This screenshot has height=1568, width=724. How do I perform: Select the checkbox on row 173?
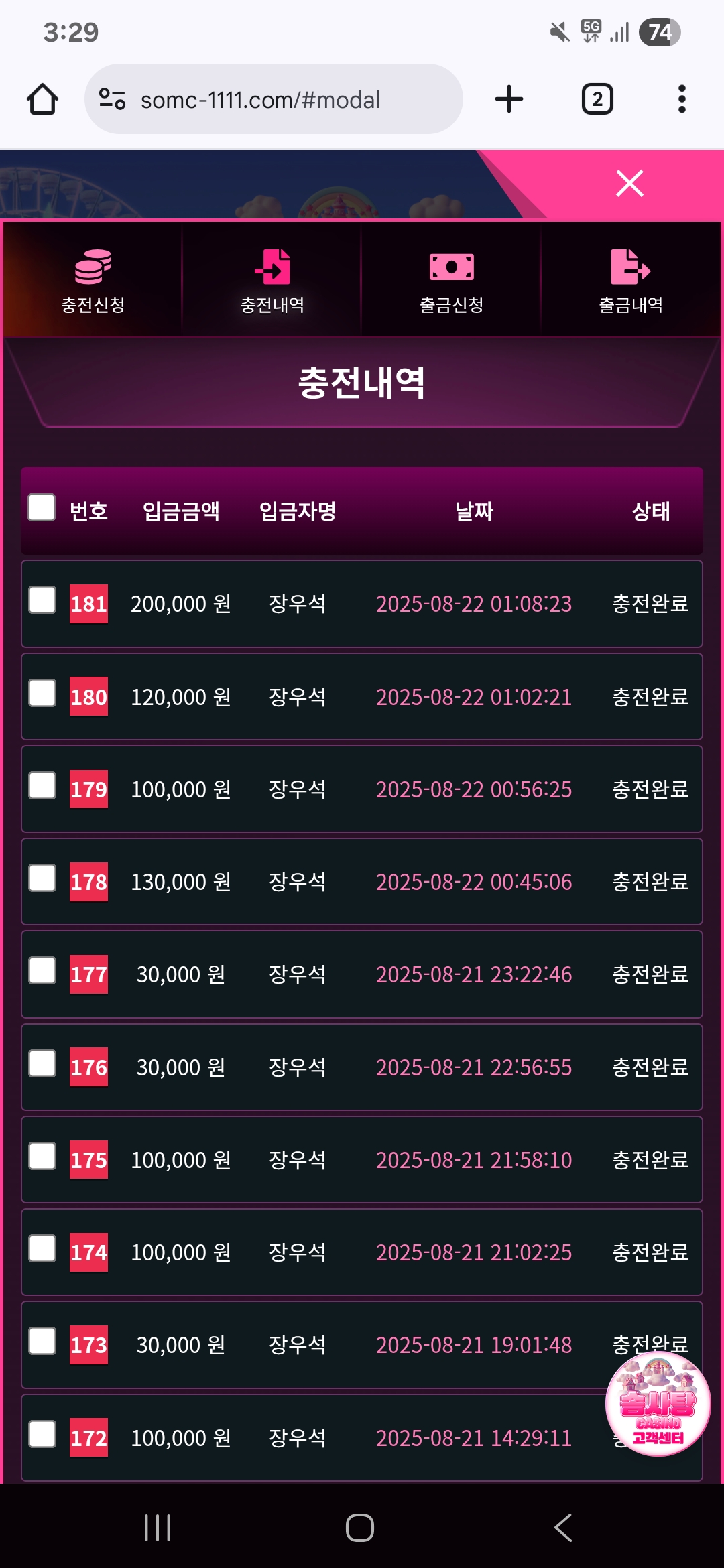[42, 1341]
